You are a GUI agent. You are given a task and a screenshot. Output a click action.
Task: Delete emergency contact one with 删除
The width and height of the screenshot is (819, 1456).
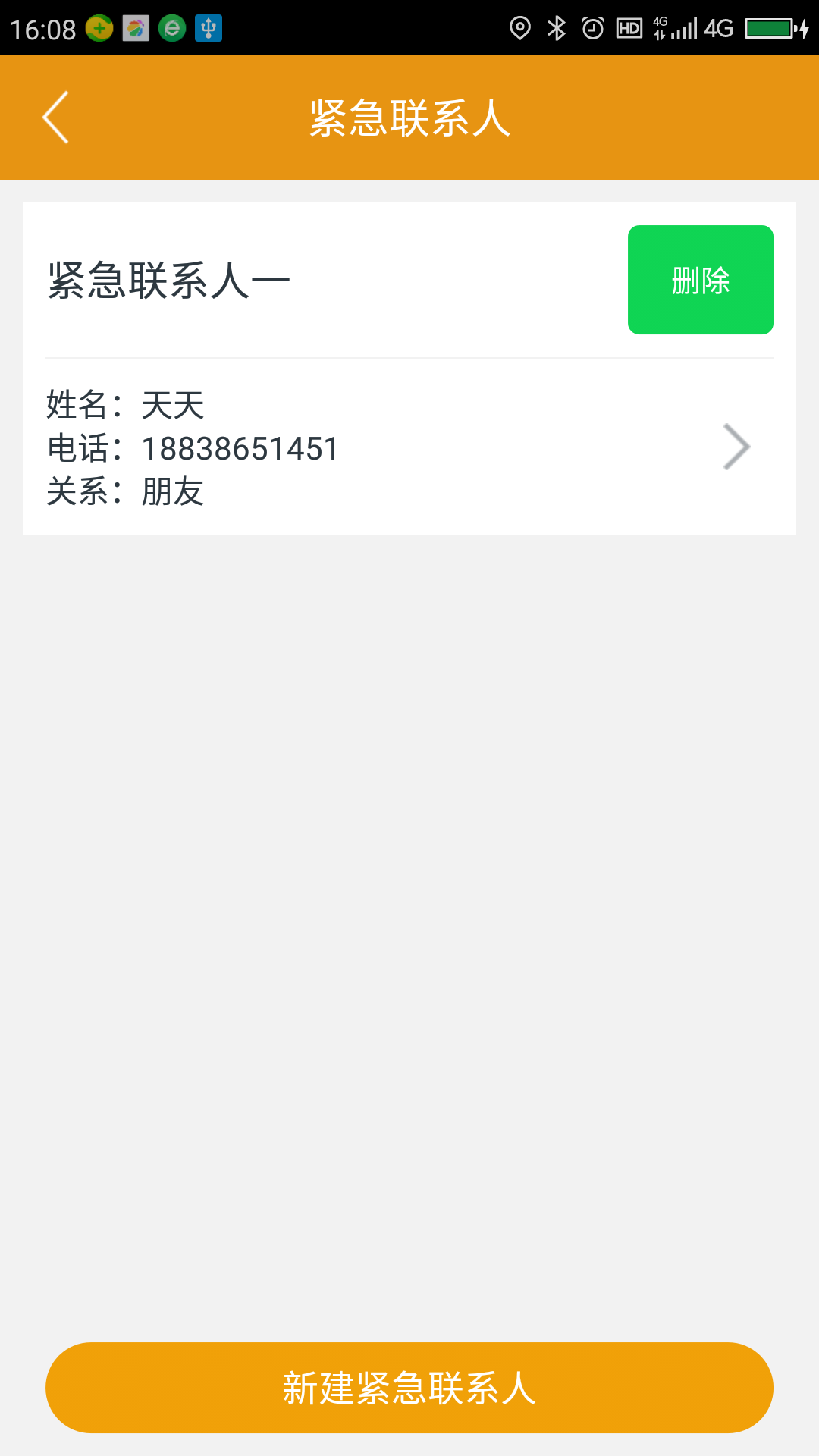[700, 280]
